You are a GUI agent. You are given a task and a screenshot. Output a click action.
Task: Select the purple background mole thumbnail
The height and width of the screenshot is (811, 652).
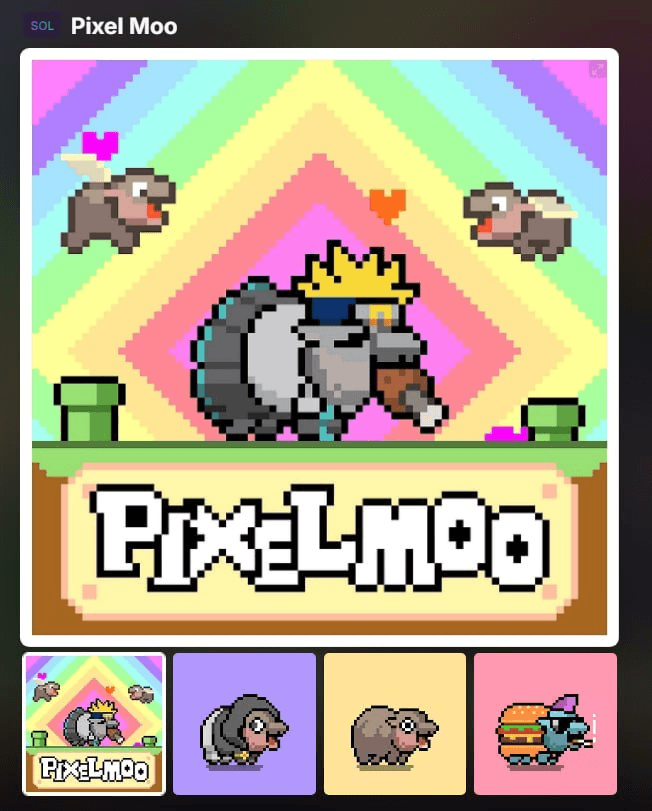click(244, 723)
